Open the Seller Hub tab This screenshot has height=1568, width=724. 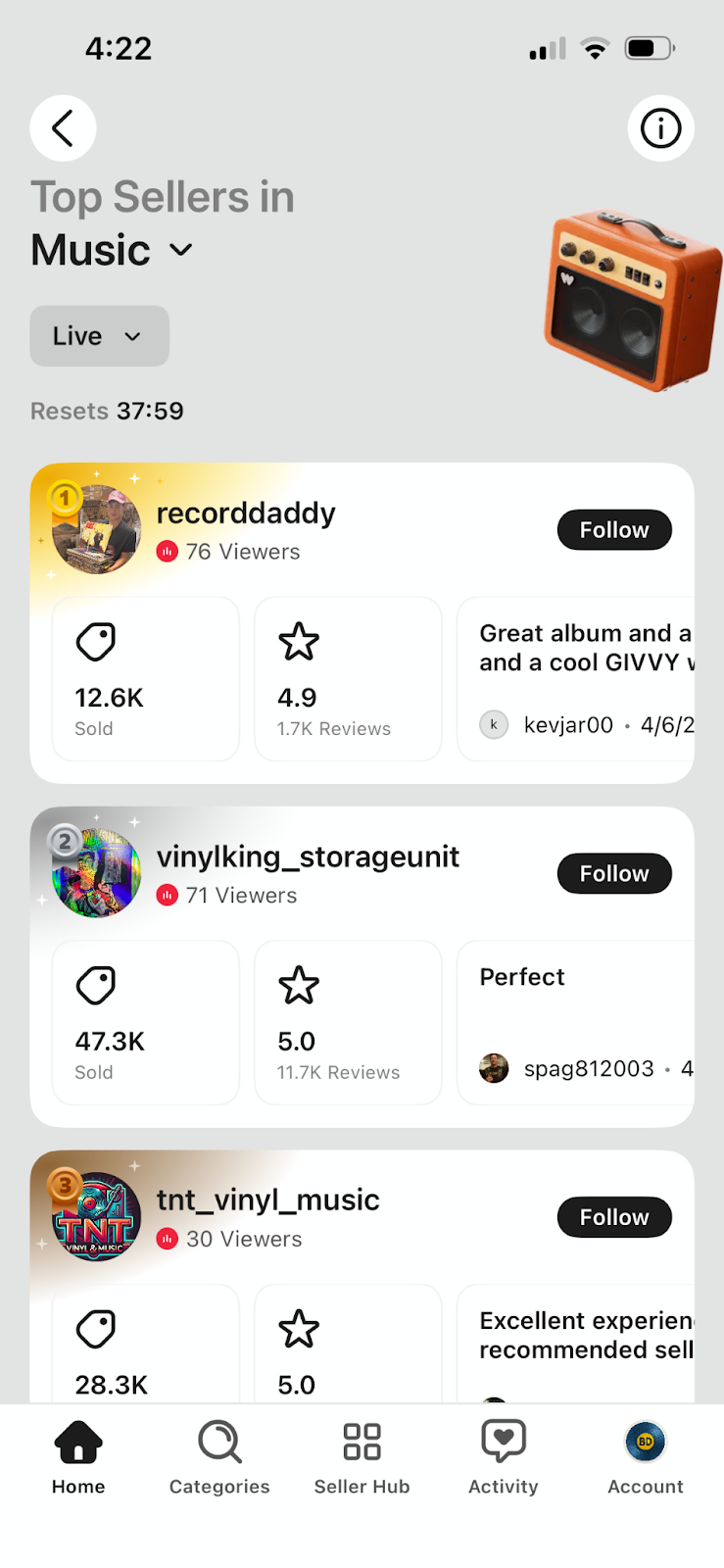(362, 1457)
